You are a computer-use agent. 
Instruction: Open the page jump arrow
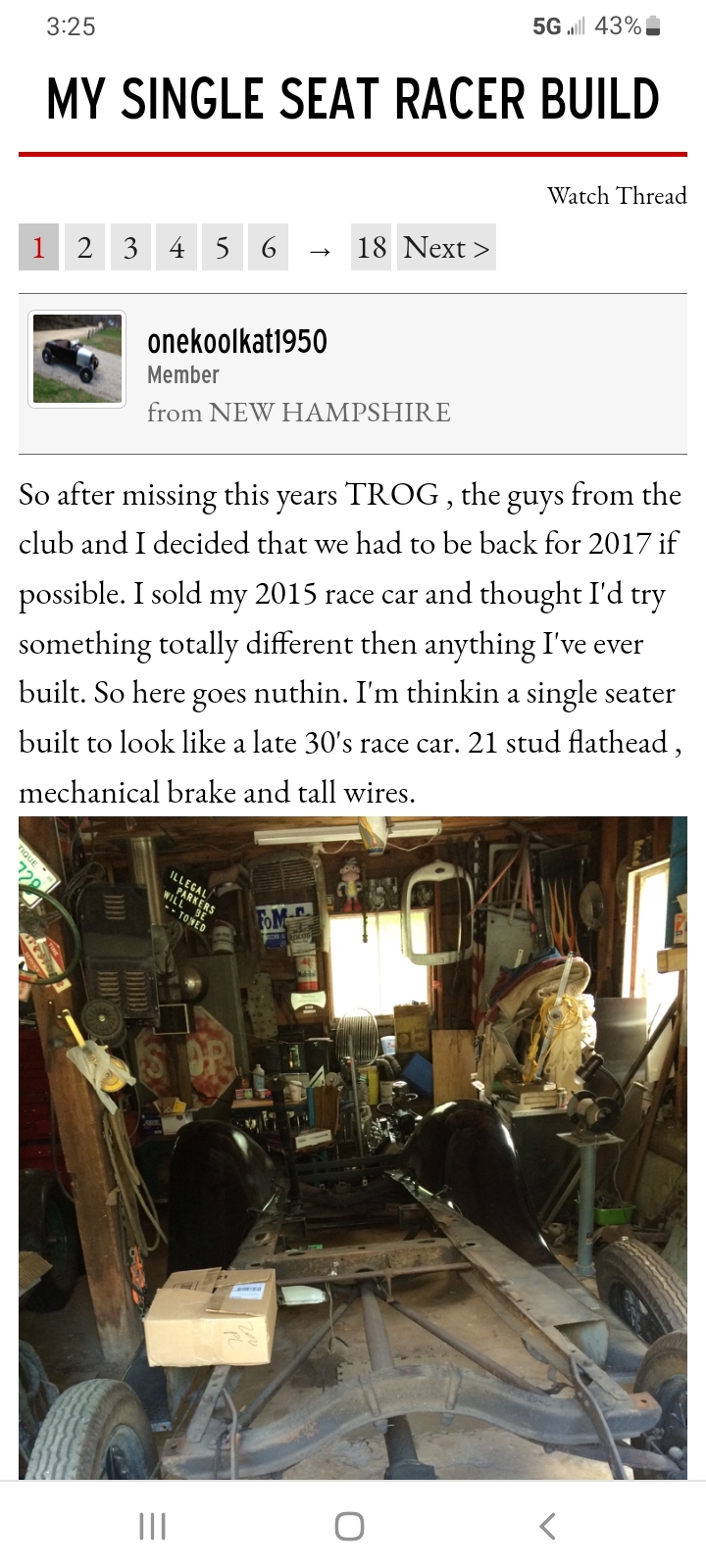(x=320, y=249)
